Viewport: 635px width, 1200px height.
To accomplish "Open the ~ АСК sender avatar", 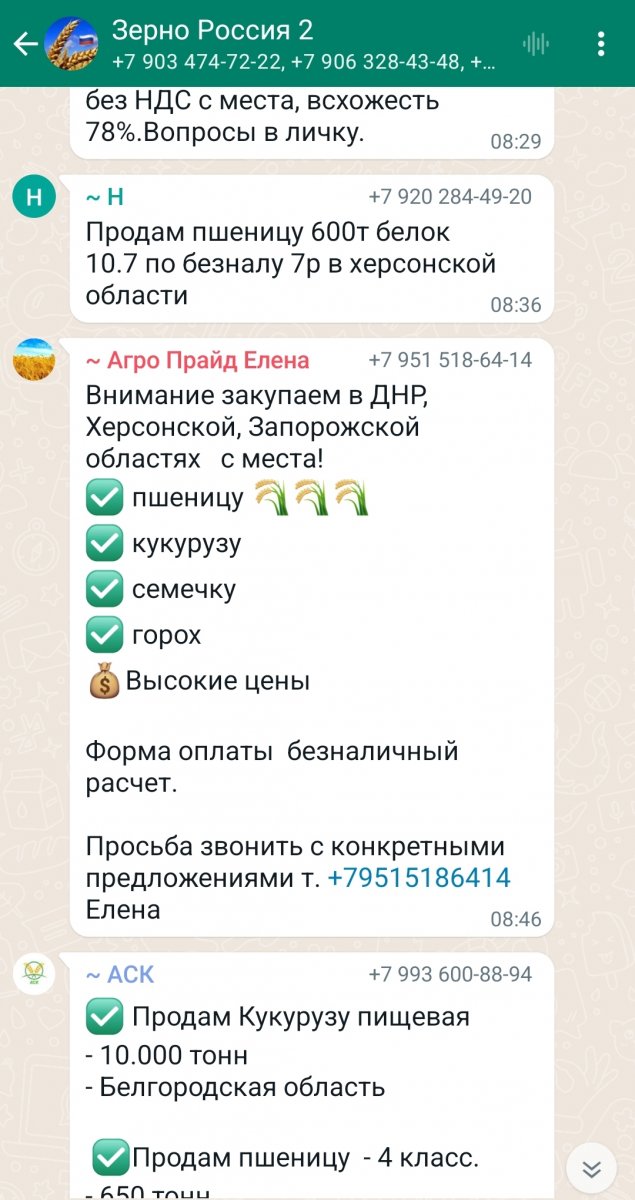I will pos(34,974).
